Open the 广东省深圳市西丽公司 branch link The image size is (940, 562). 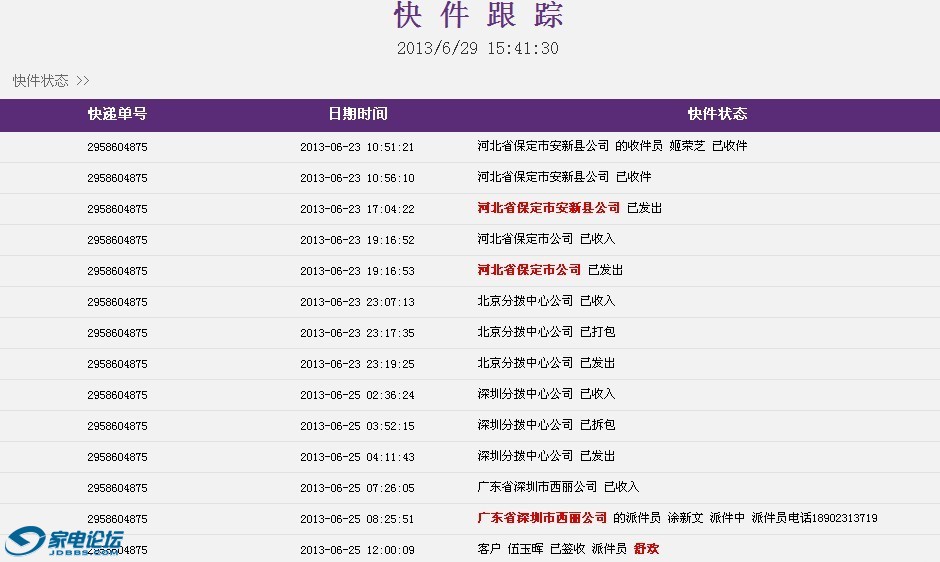click(542, 518)
